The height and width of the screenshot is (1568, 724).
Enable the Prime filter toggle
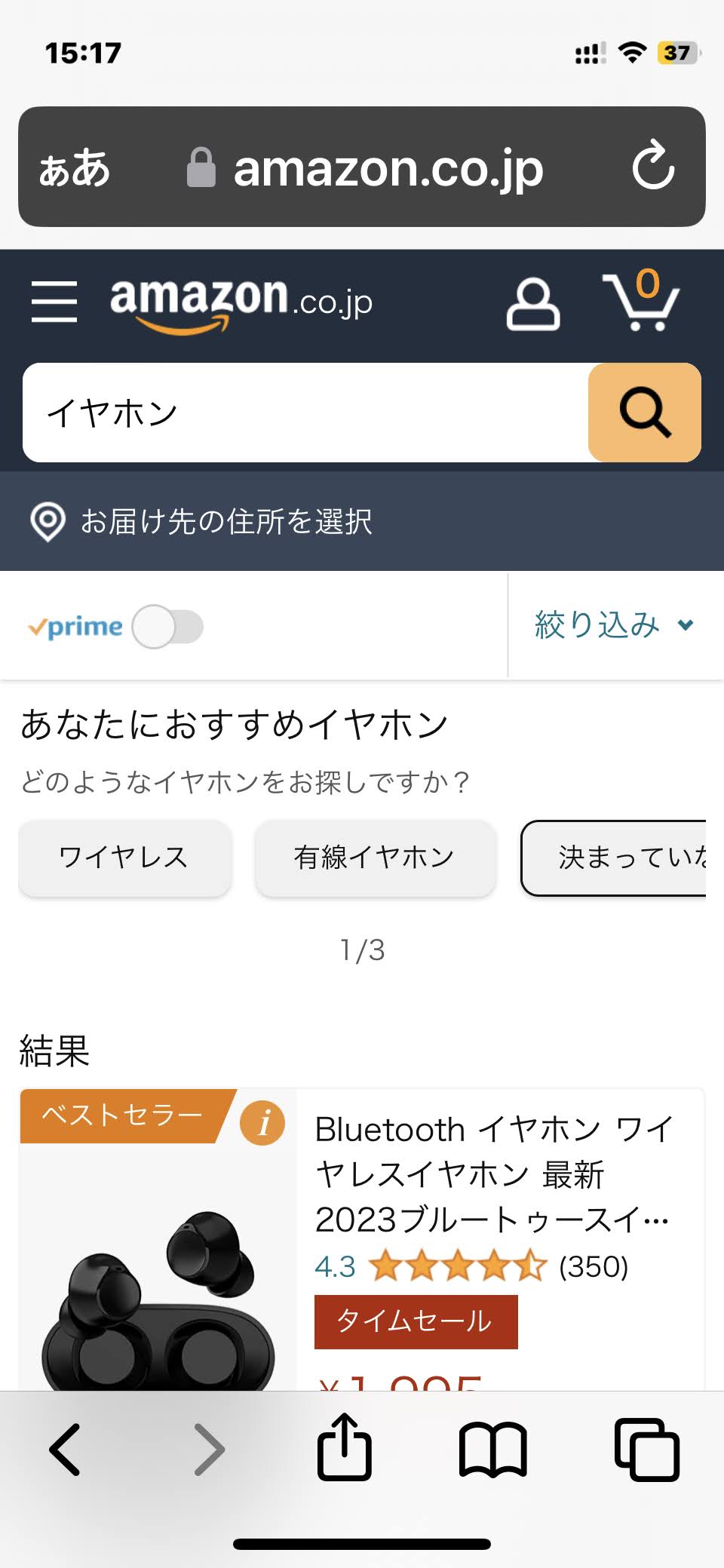(x=167, y=627)
